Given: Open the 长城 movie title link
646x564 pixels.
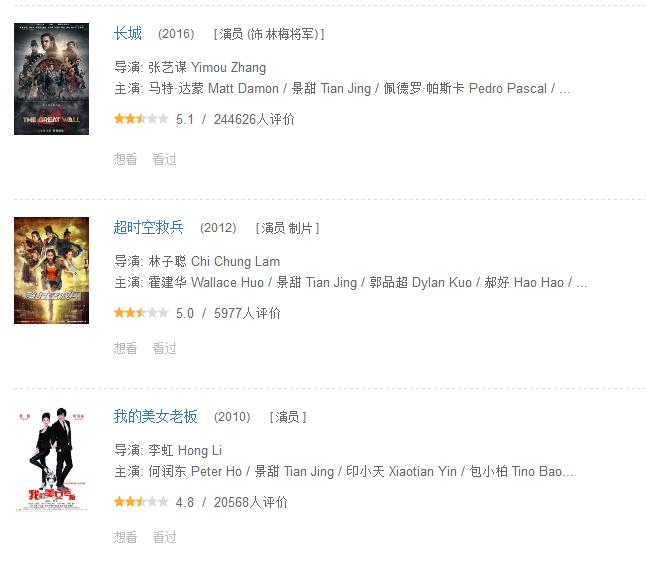Looking at the screenshot, I should [128, 33].
